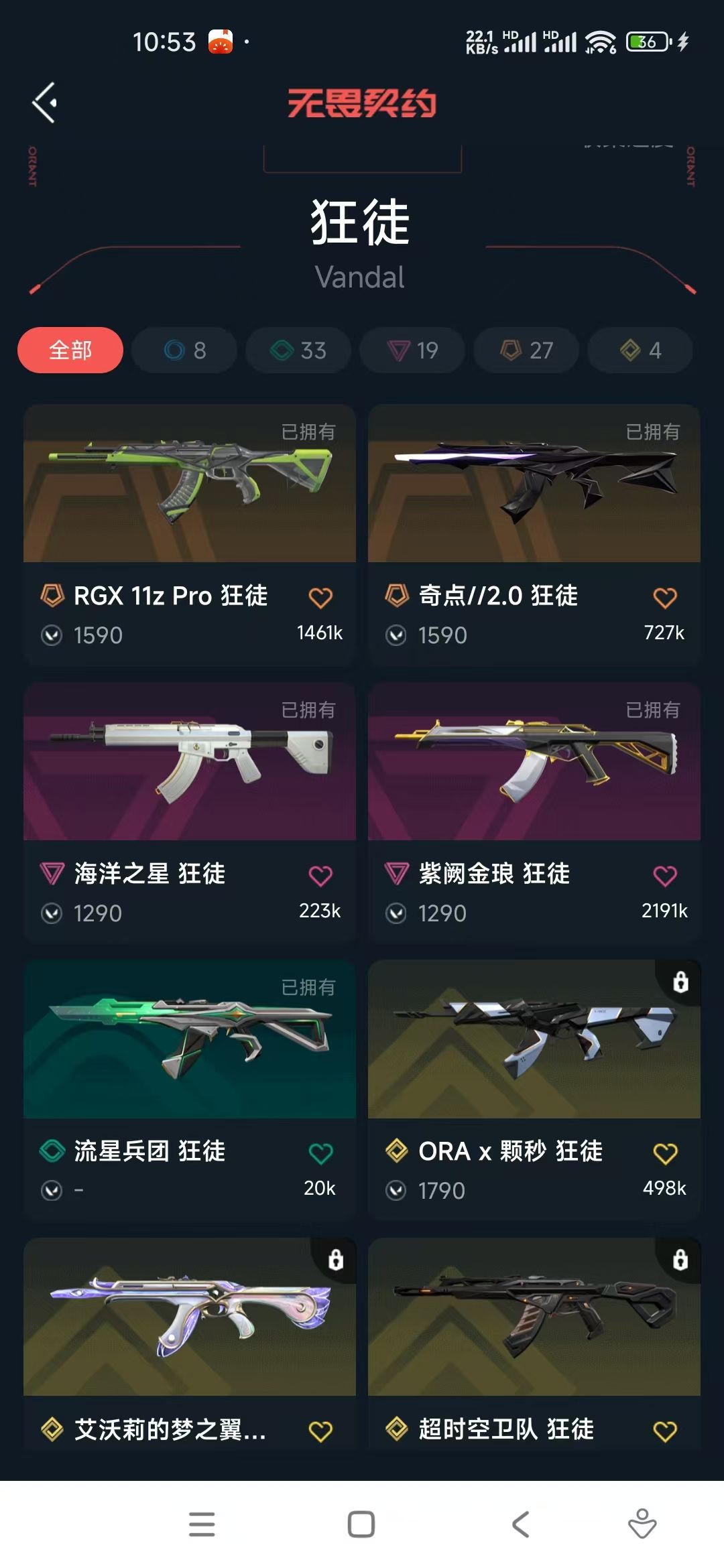Filter skins by the green tier showing 33
Viewport: 724px width, 1568px height.
pos(298,350)
